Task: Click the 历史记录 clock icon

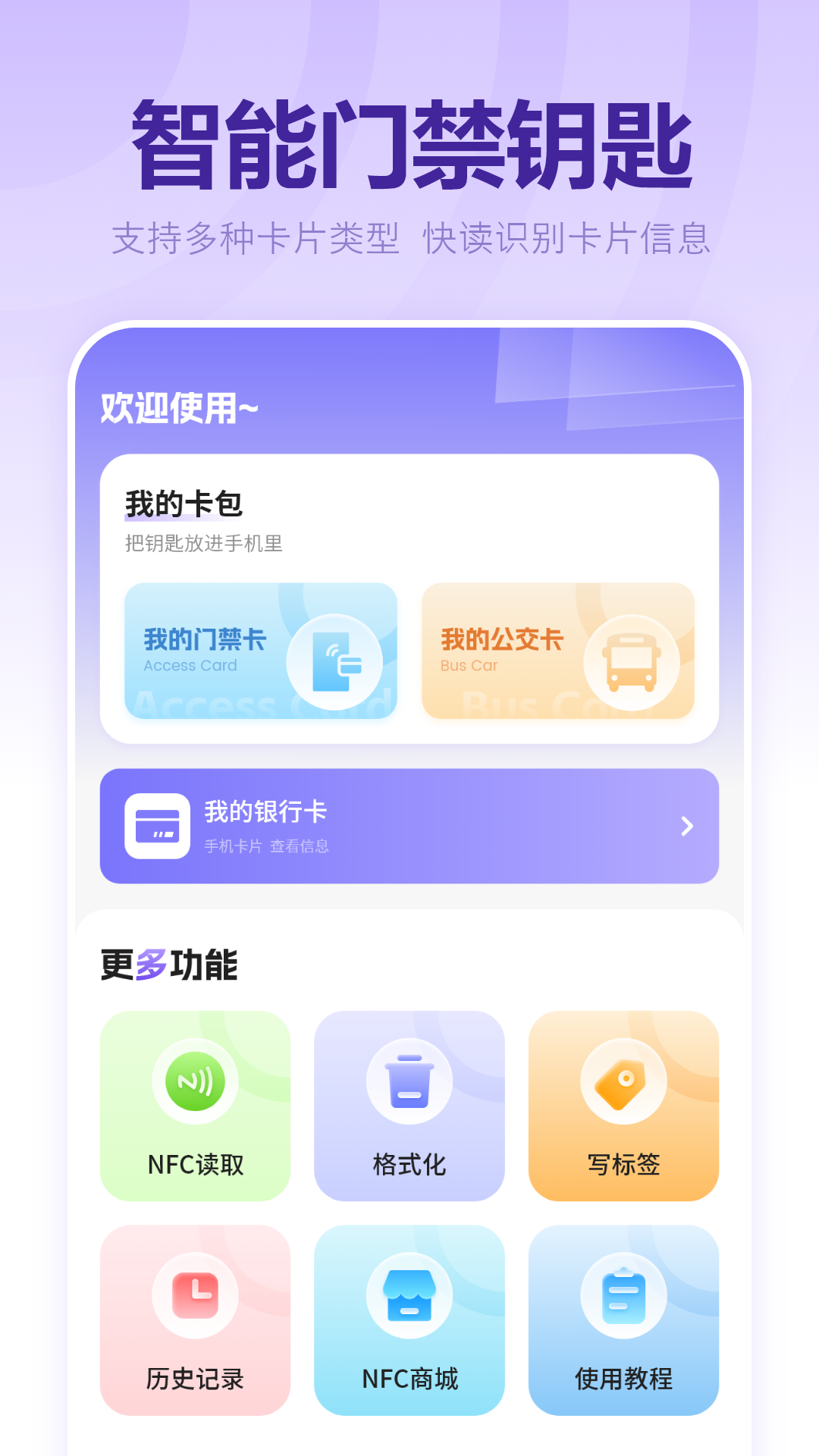Action: point(195,1298)
